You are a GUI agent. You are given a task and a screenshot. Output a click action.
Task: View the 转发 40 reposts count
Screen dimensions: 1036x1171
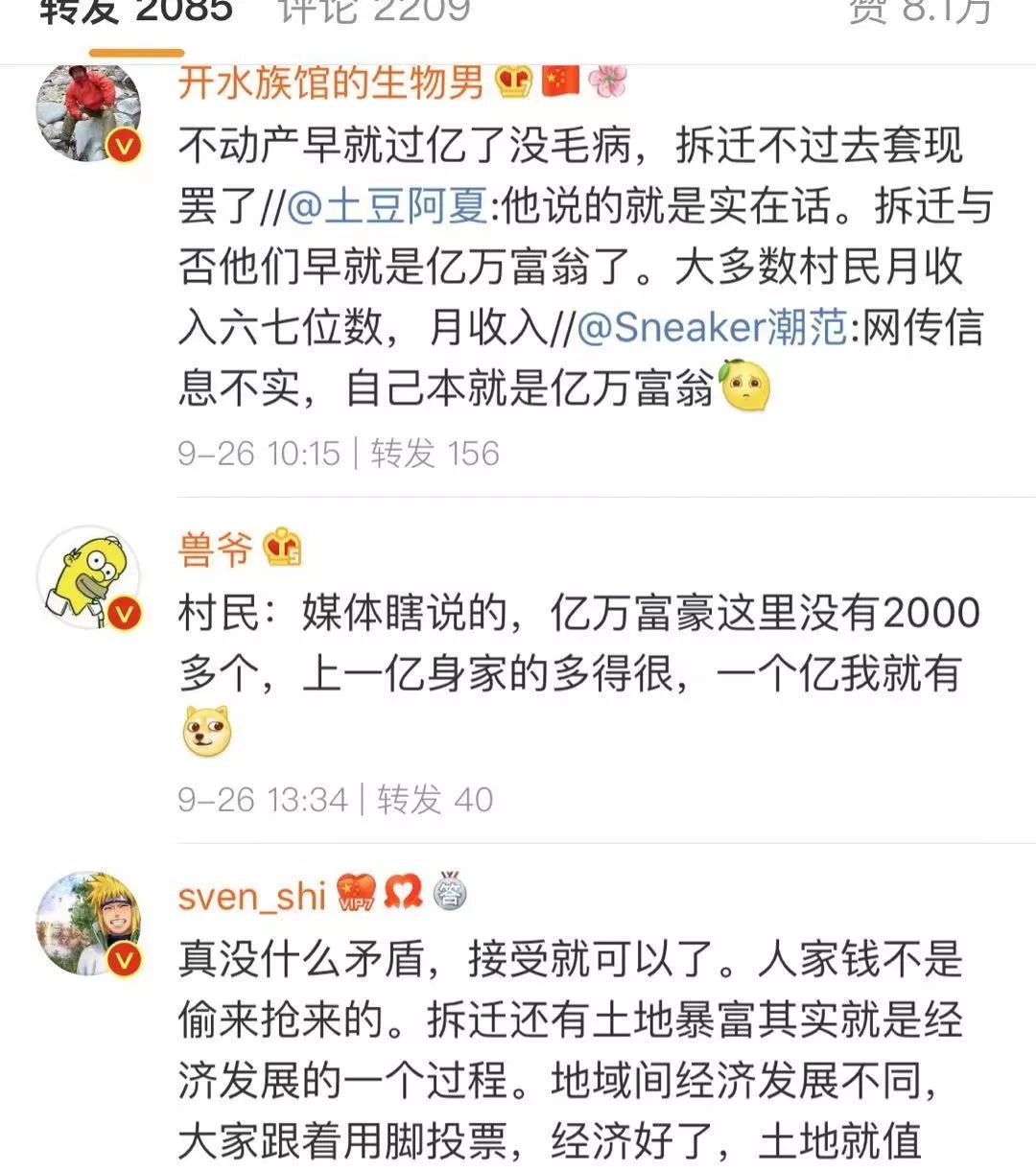(435, 799)
